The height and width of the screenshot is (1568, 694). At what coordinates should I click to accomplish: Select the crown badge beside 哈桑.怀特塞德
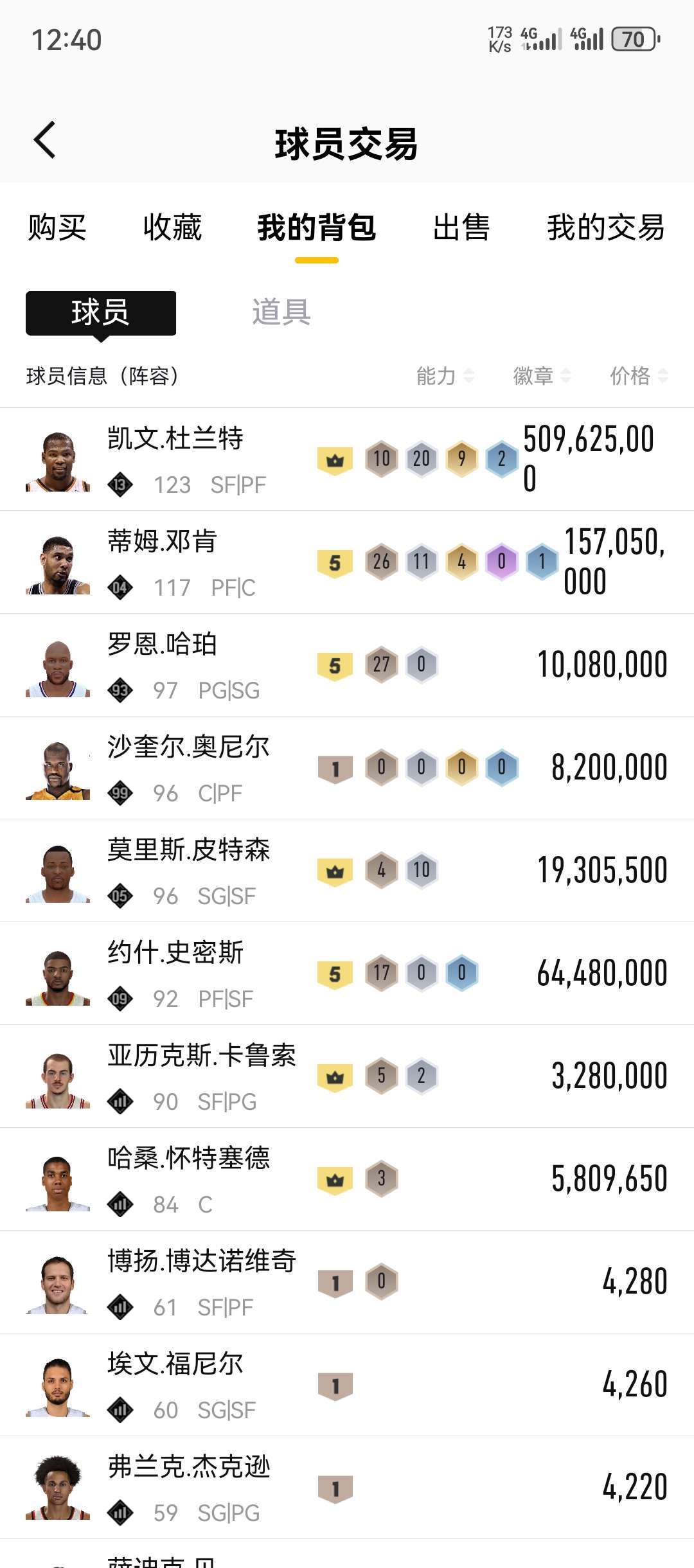334,1178
